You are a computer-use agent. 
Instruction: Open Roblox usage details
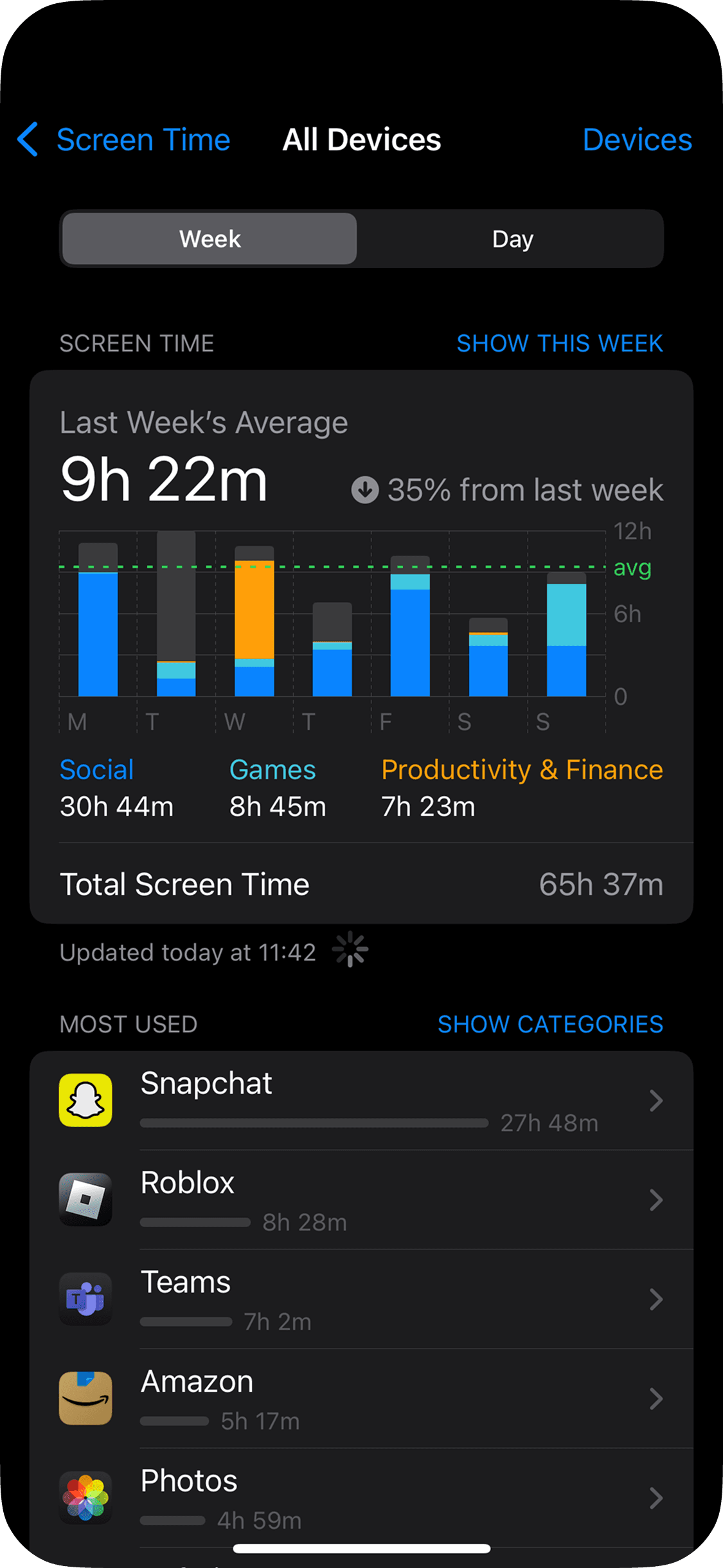pyautogui.click(x=361, y=1200)
